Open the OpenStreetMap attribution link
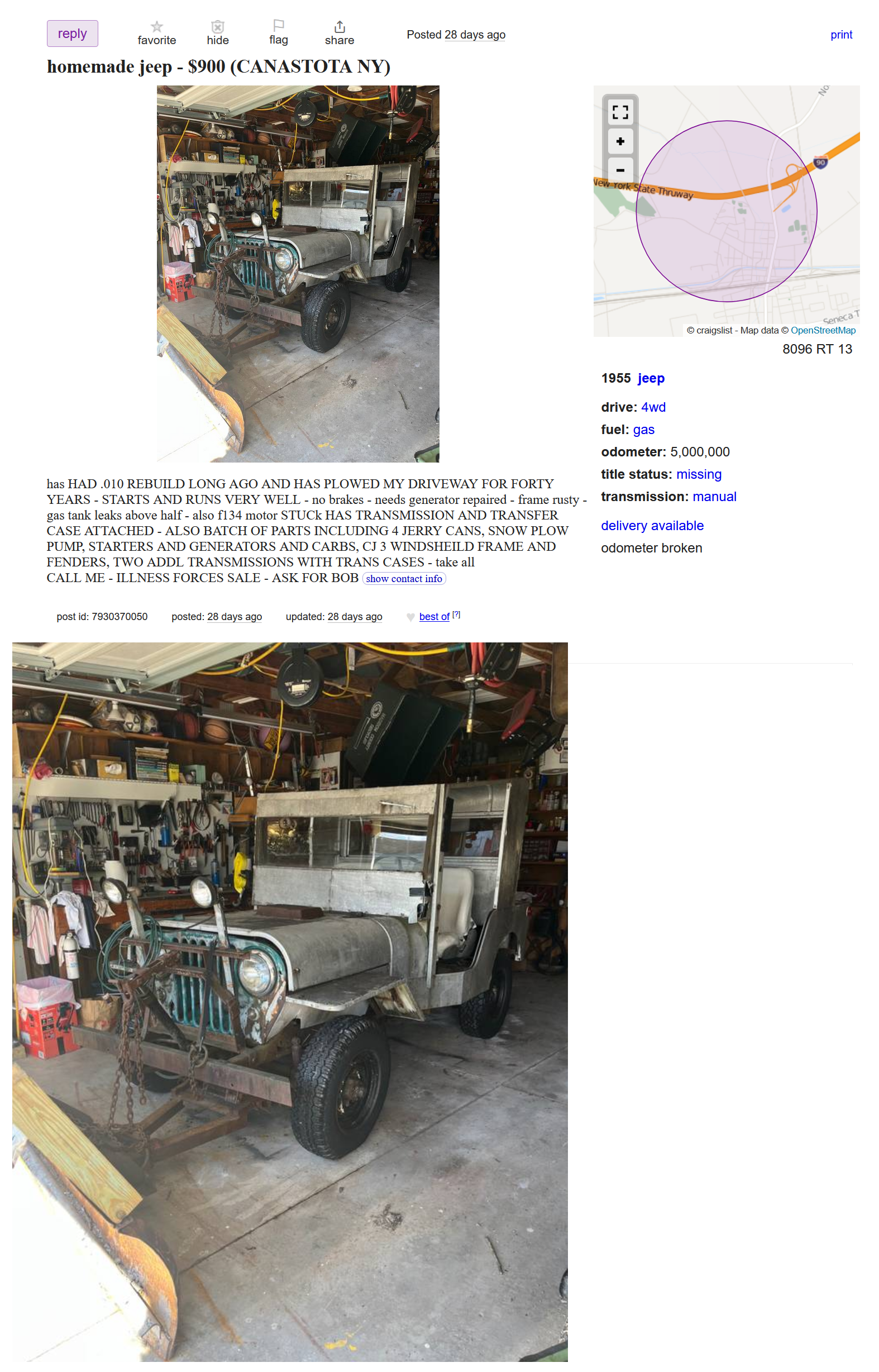This screenshot has width=879, height=1372. 823,330
